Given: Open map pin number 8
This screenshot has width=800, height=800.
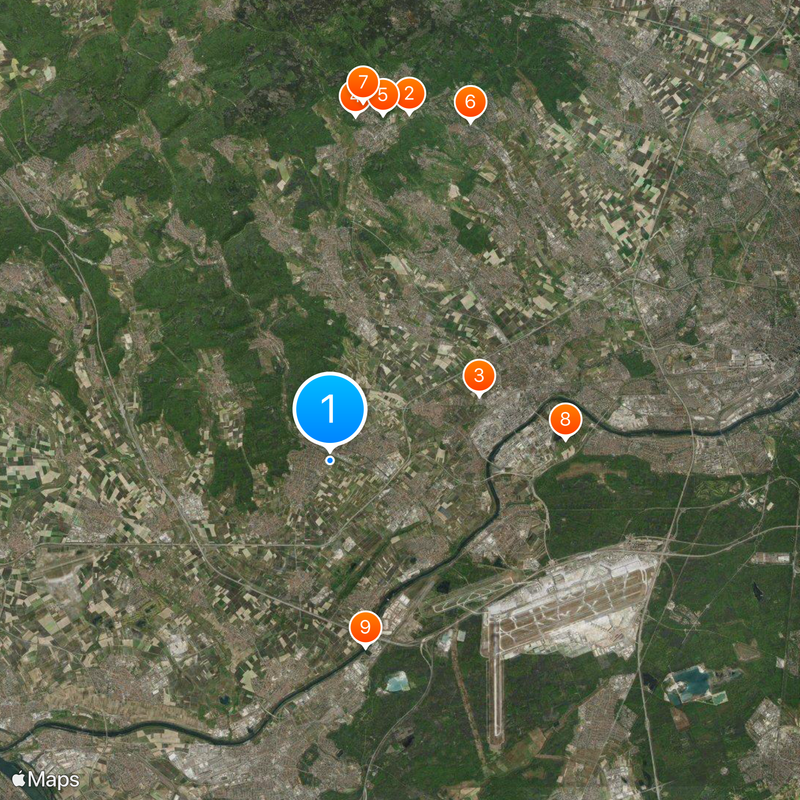Looking at the screenshot, I should (565, 418).
